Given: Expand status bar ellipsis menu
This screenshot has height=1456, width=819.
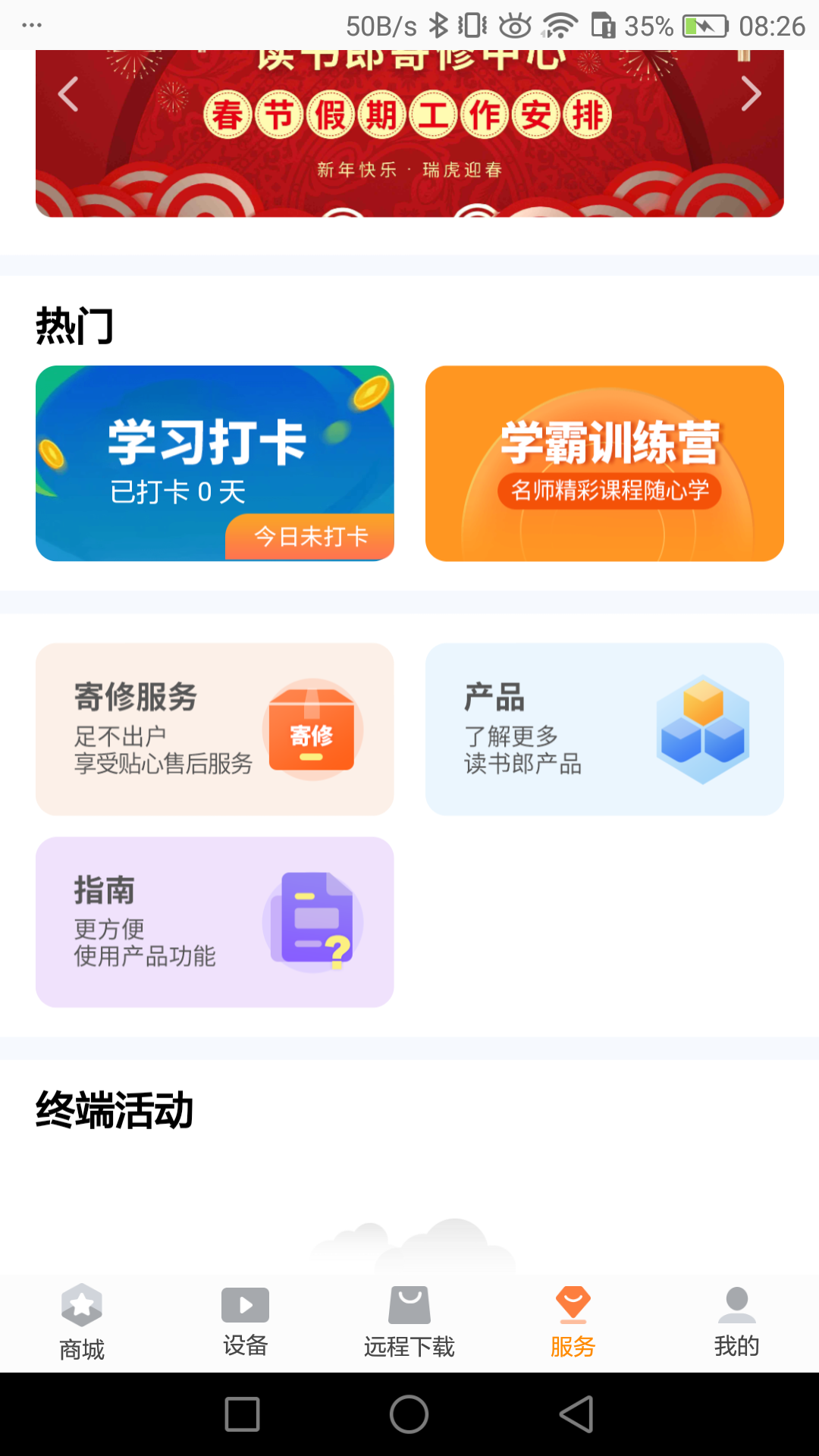Looking at the screenshot, I should (x=32, y=24).
